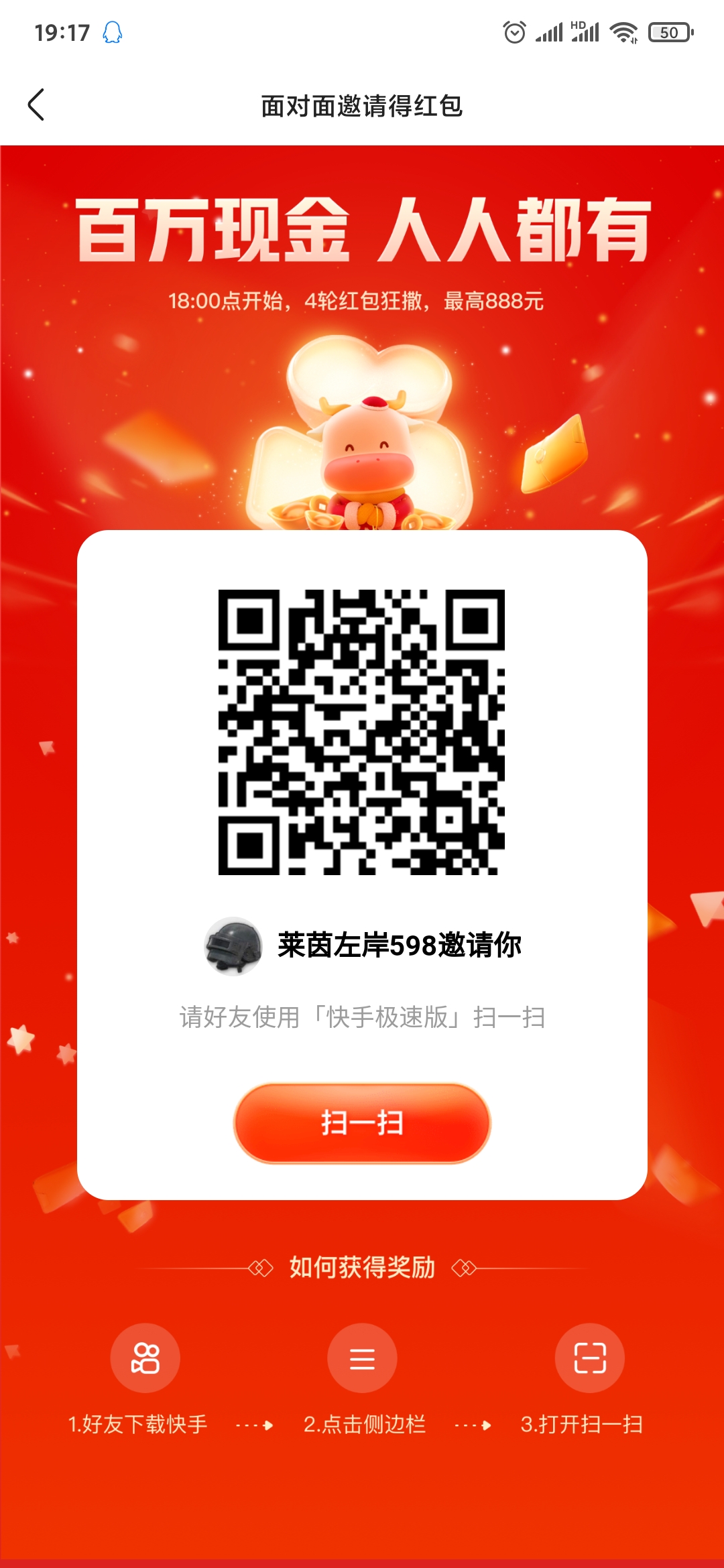Viewport: 724px width, 1568px height.
Task: Click the battery level indicator showing 50
Action: coord(668,32)
